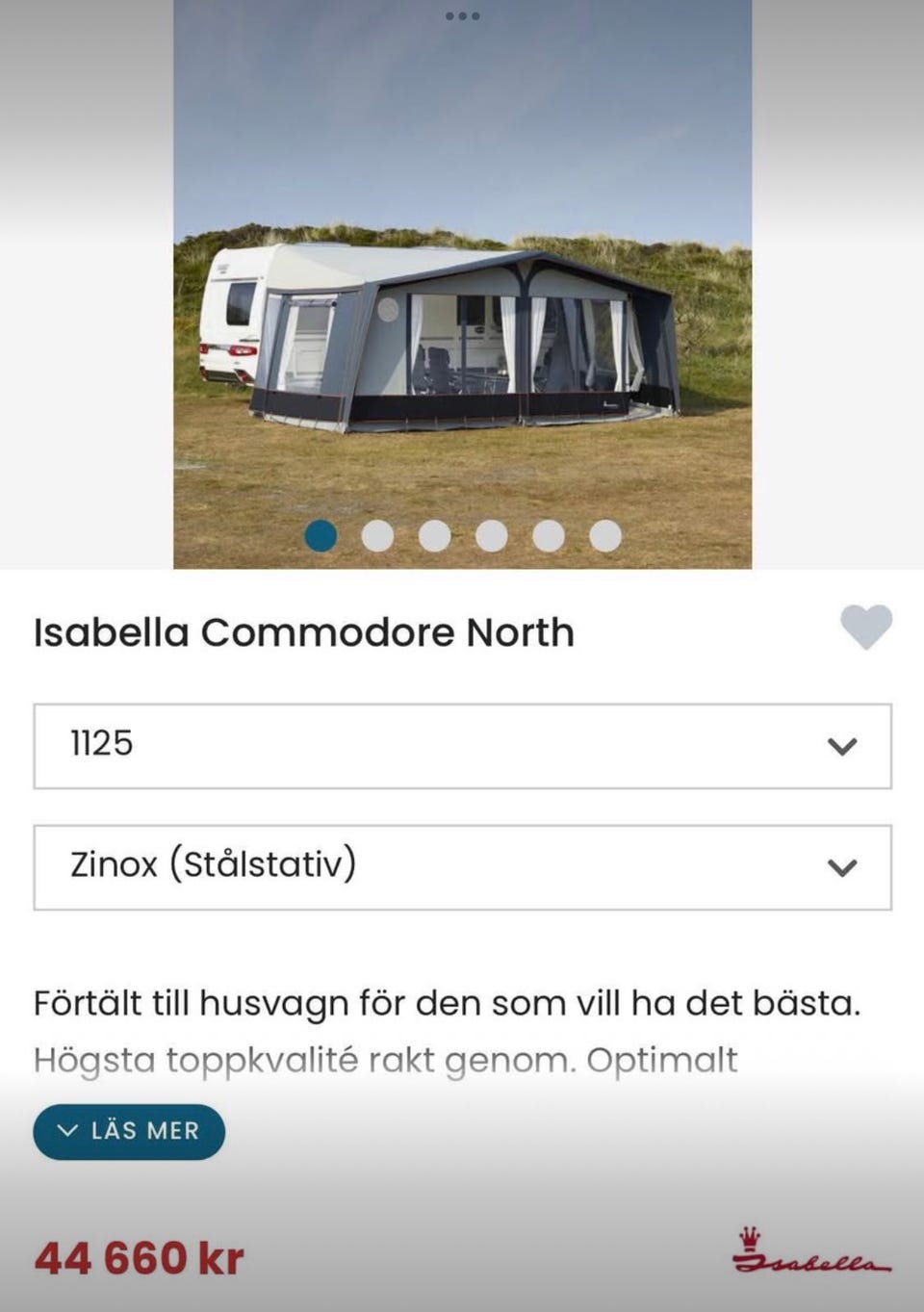Screen dimensions: 924x1312
Task: Open the 1125 size dropdown
Action: (462, 746)
